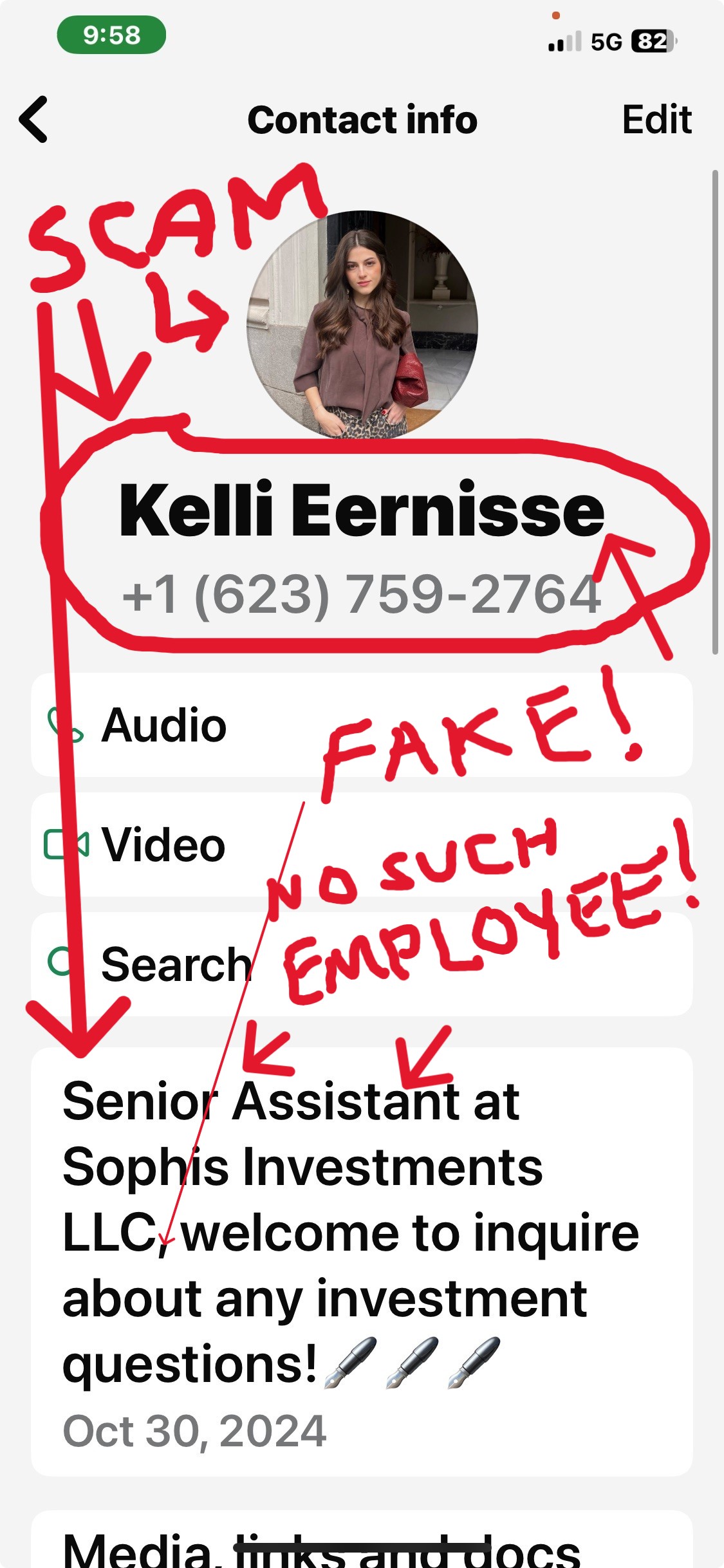
Task: Go back from Contact info
Action: [33, 120]
